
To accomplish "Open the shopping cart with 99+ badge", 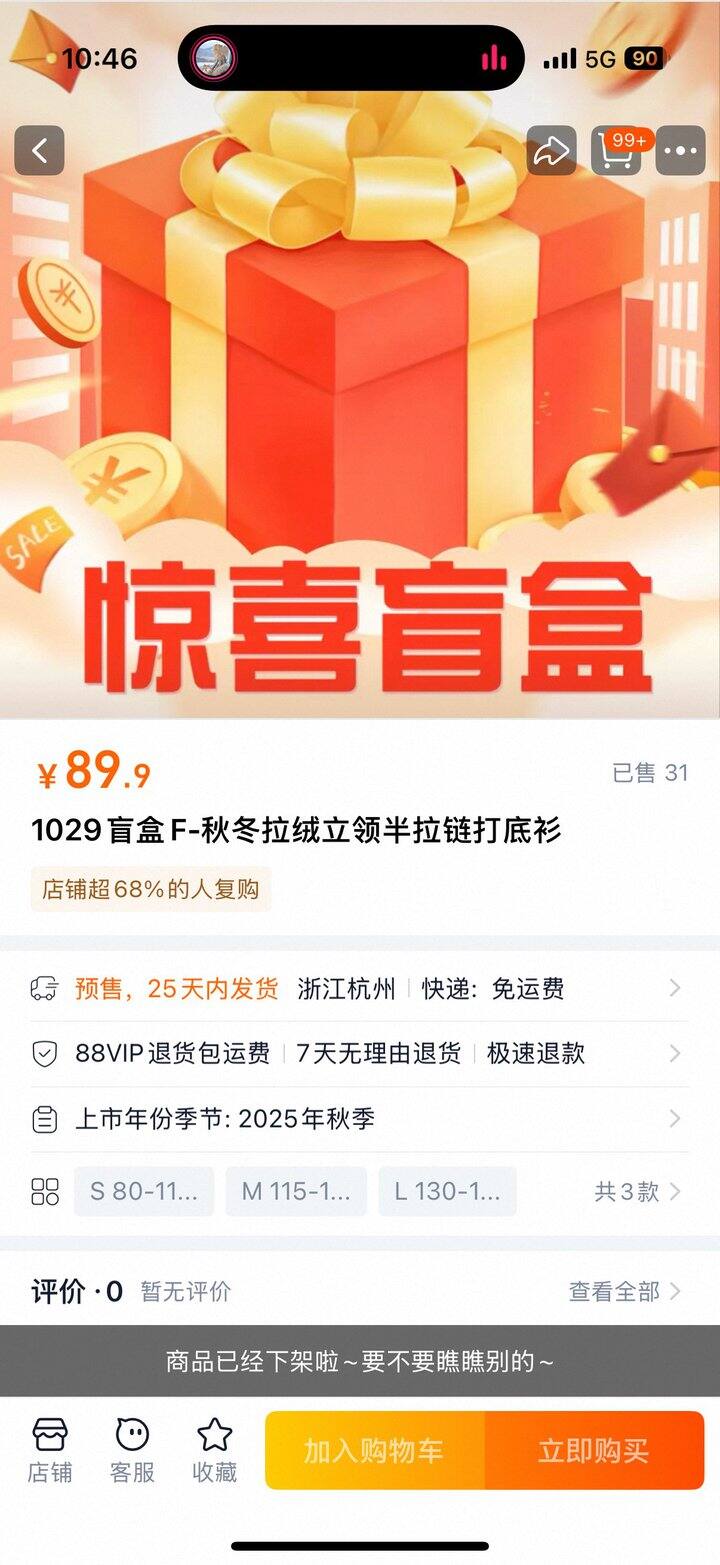I will click(x=618, y=151).
